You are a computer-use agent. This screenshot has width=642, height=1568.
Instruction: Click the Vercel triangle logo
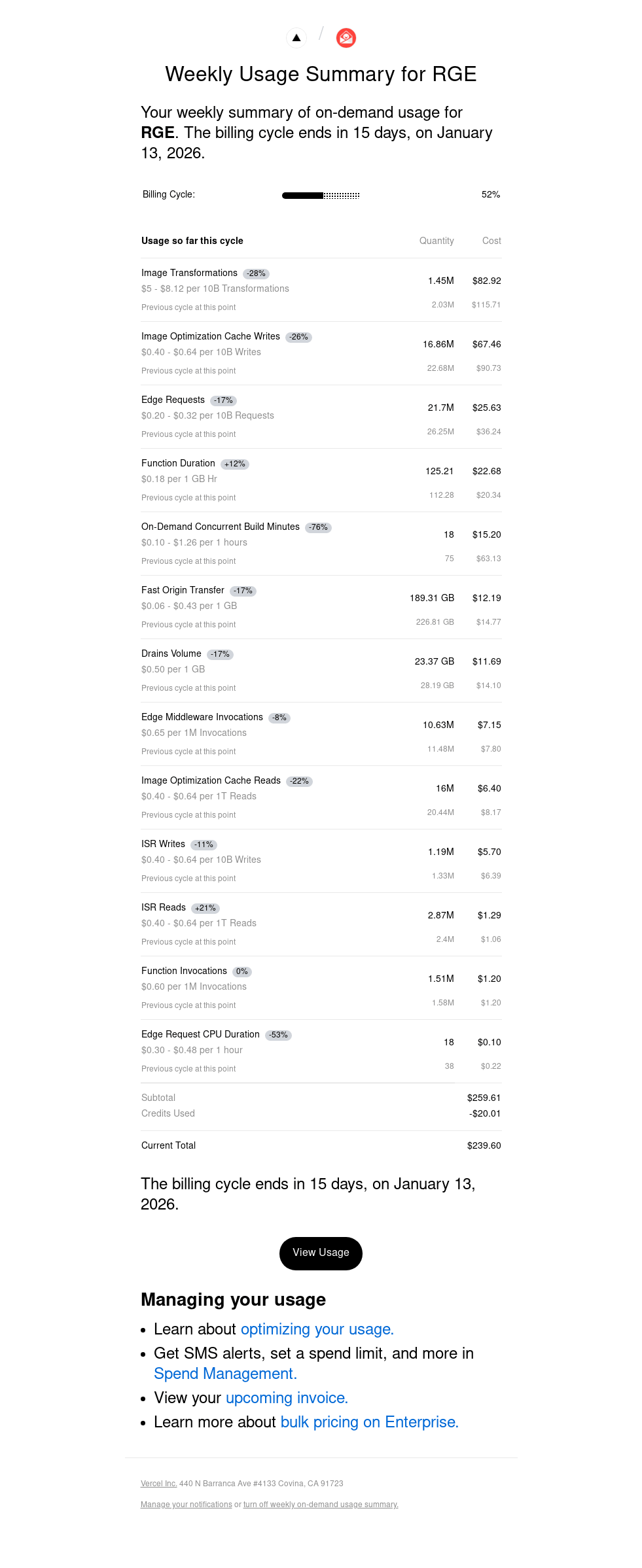pos(297,38)
